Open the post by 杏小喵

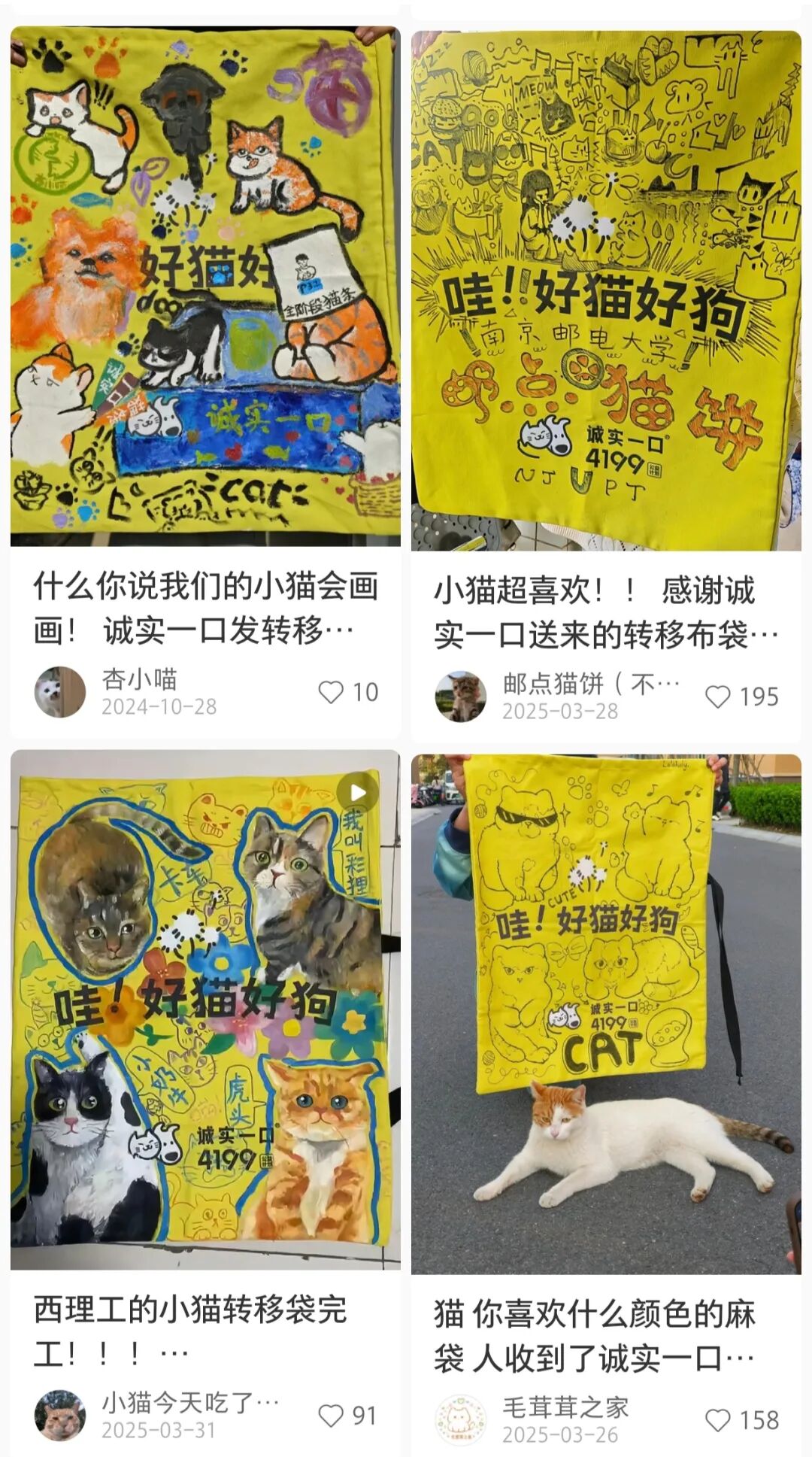pyautogui.click(x=205, y=286)
